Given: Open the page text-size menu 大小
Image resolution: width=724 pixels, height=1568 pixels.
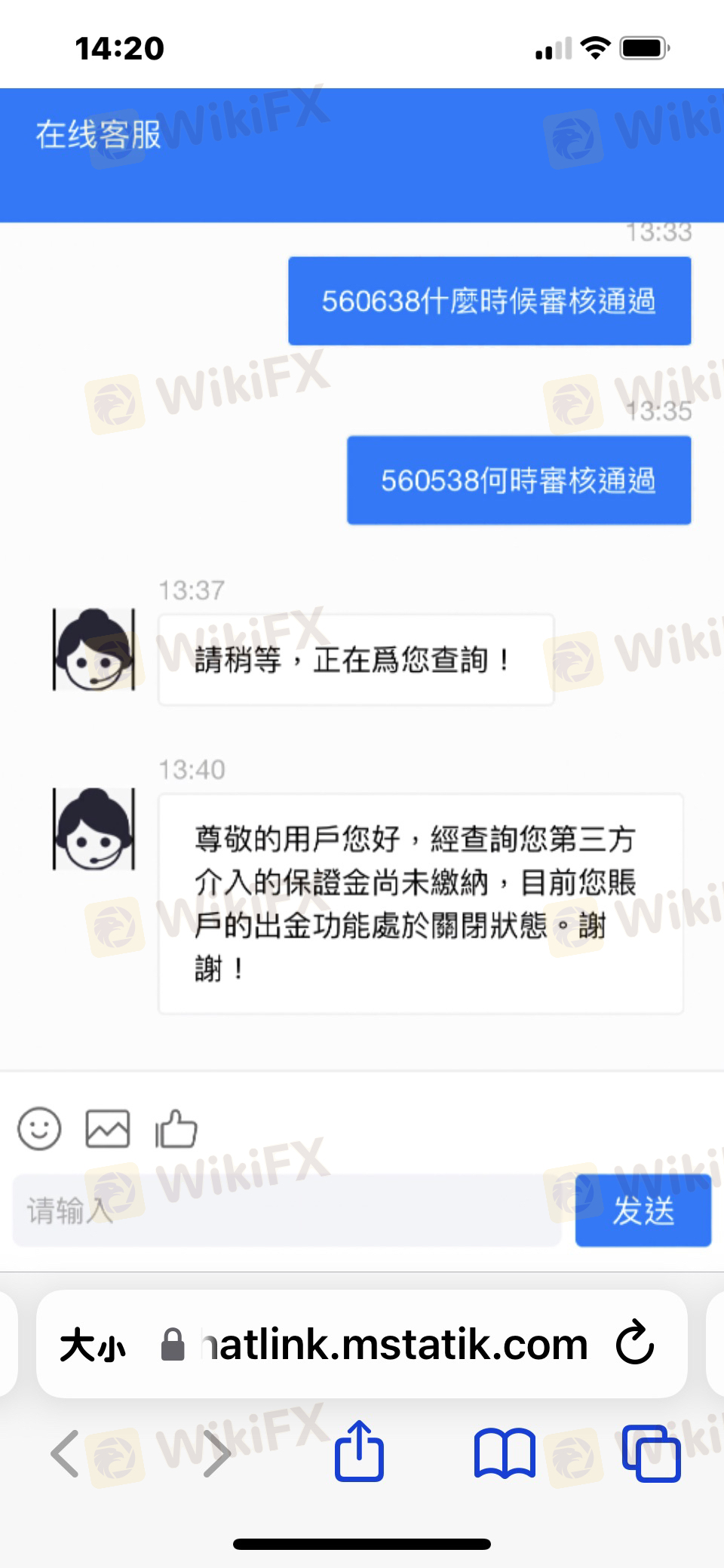Looking at the screenshot, I should pos(92,1345).
